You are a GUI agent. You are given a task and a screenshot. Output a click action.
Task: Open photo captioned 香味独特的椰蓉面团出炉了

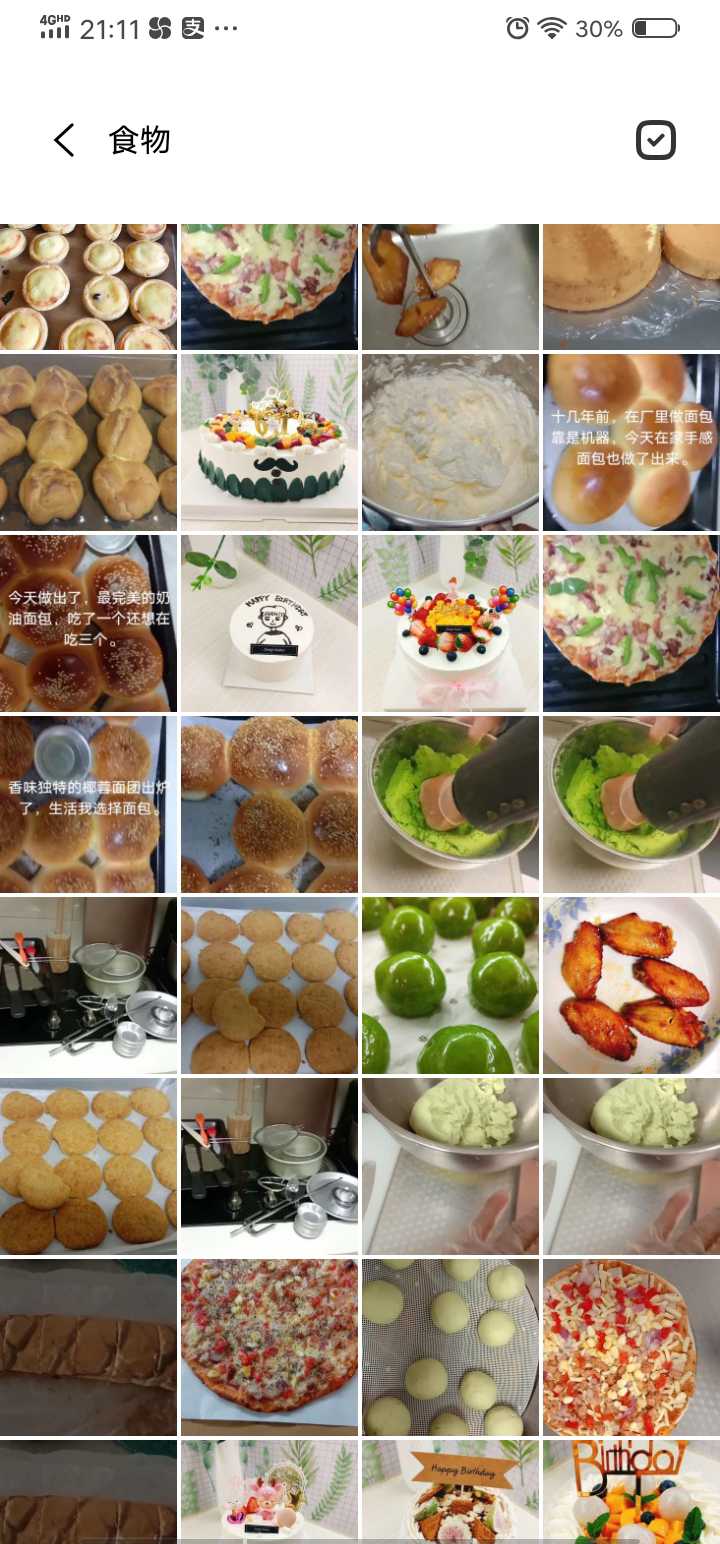[88, 804]
